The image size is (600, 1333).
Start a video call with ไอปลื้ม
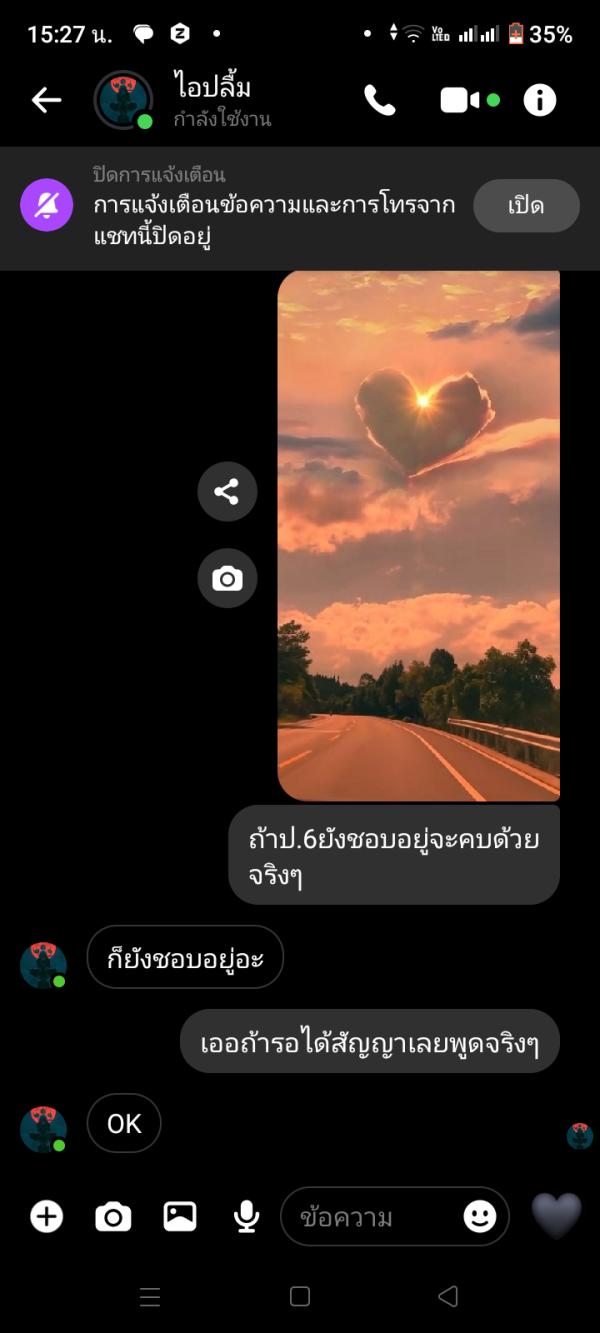[460, 100]
